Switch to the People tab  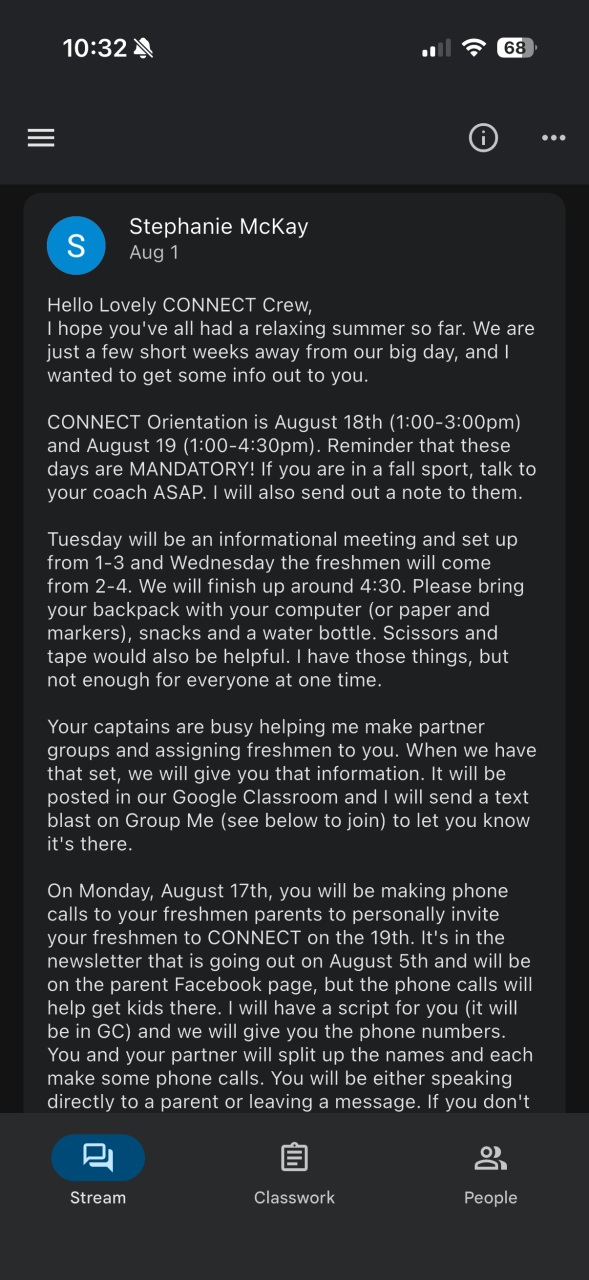click(490, 1174)
